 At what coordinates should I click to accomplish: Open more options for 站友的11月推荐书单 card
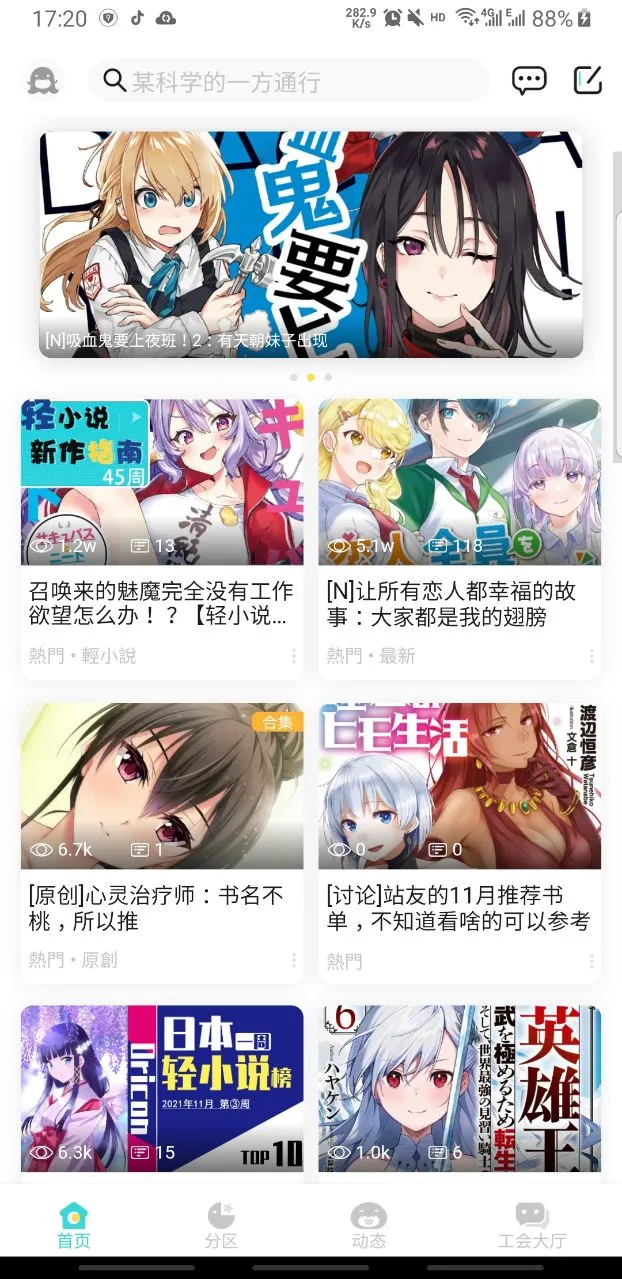591,960
